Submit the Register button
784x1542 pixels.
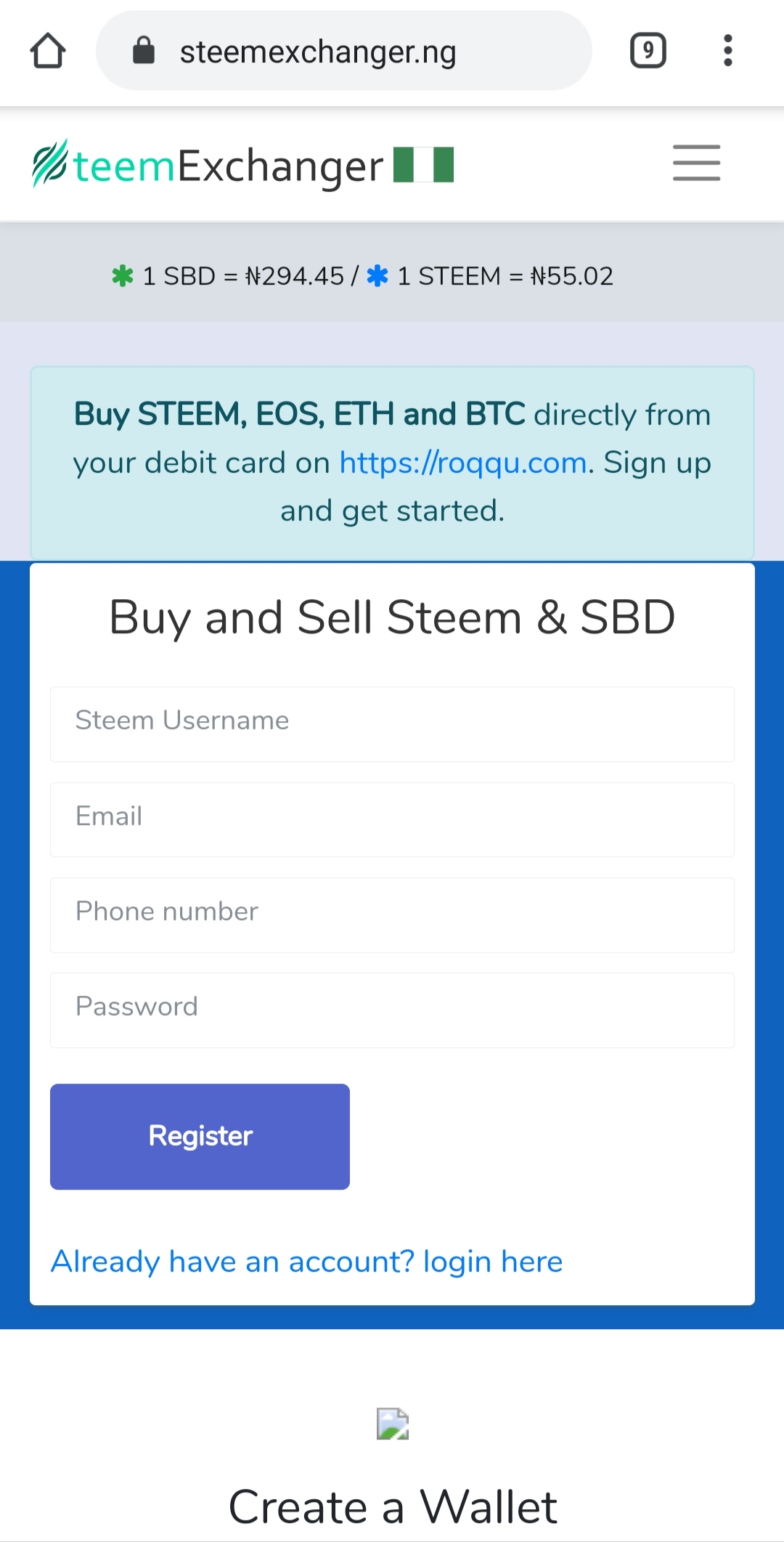click(200, 1137)
